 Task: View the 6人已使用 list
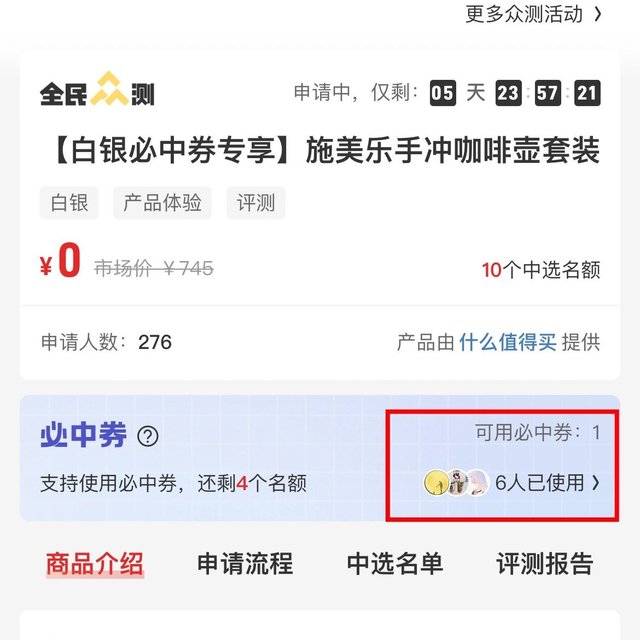(540, 482)
